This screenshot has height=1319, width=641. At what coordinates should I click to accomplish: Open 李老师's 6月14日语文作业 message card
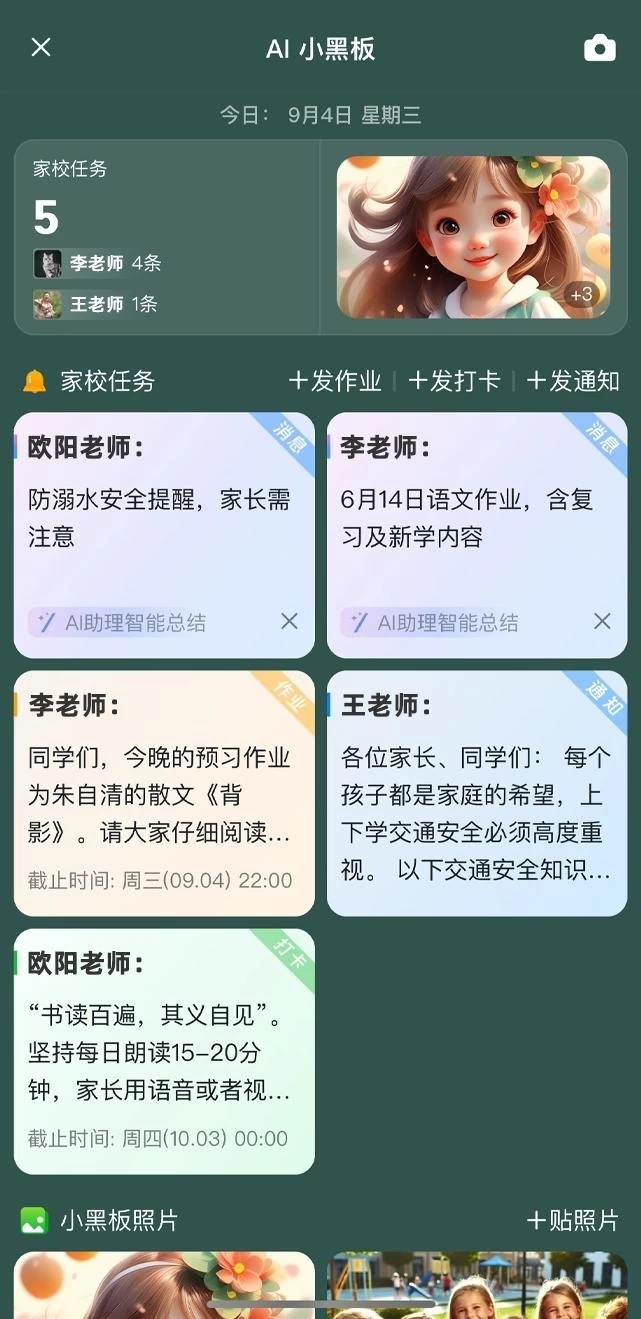tap(477, 515)
